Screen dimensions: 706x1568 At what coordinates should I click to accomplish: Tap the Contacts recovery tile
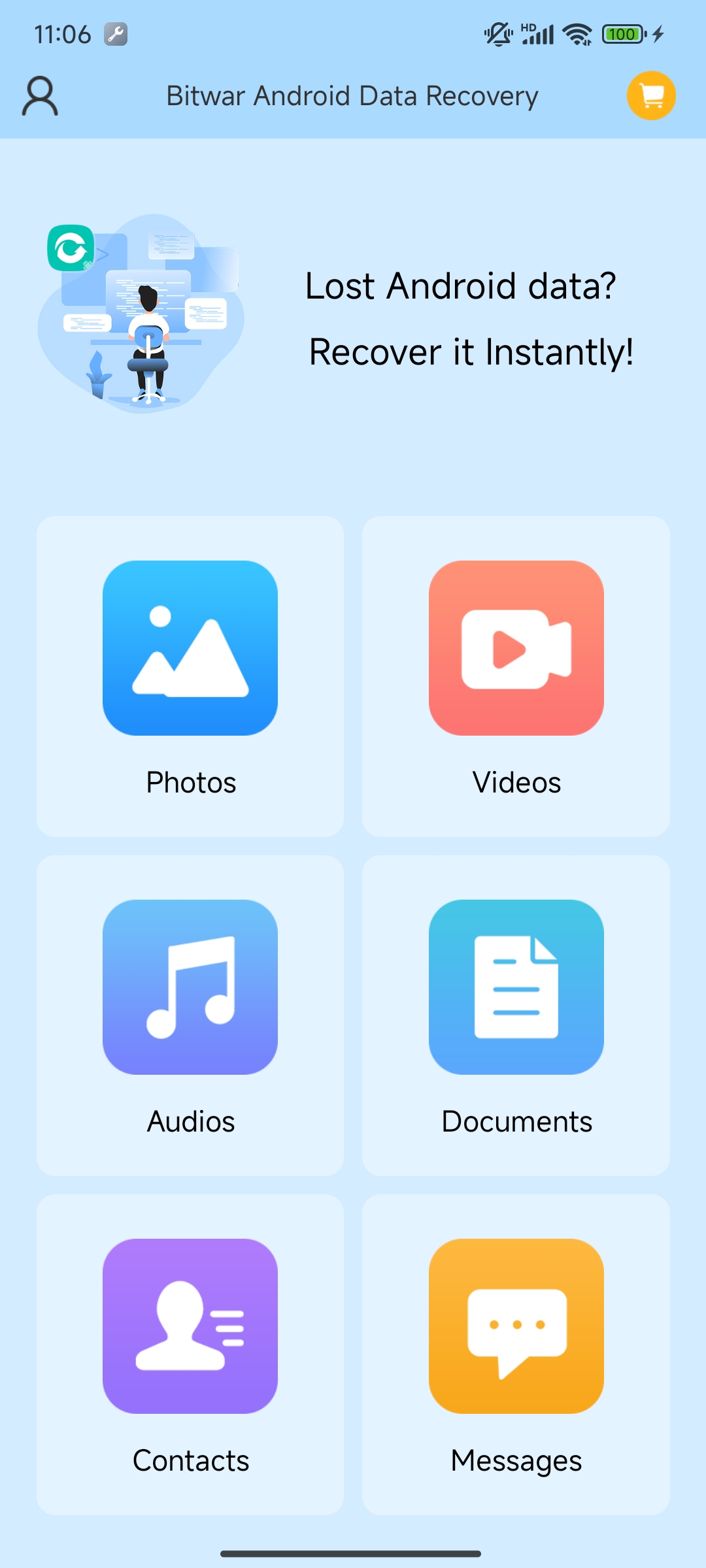tap(190, 1354)
